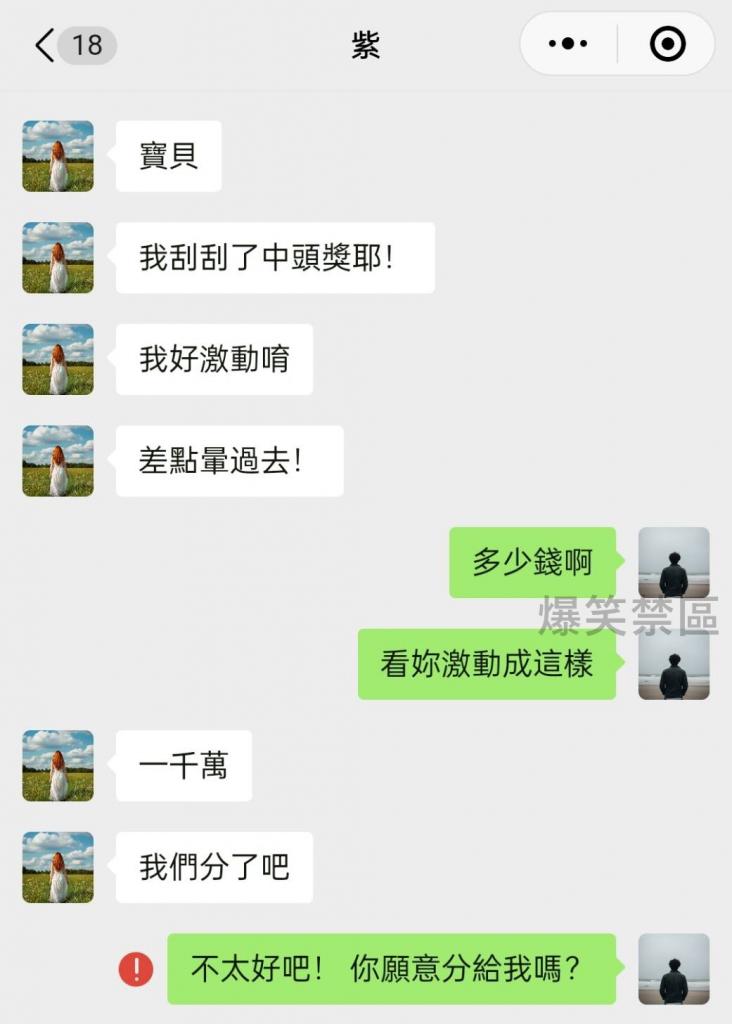
Task: Tap the red failed-message resend icon
Action: 136,969
